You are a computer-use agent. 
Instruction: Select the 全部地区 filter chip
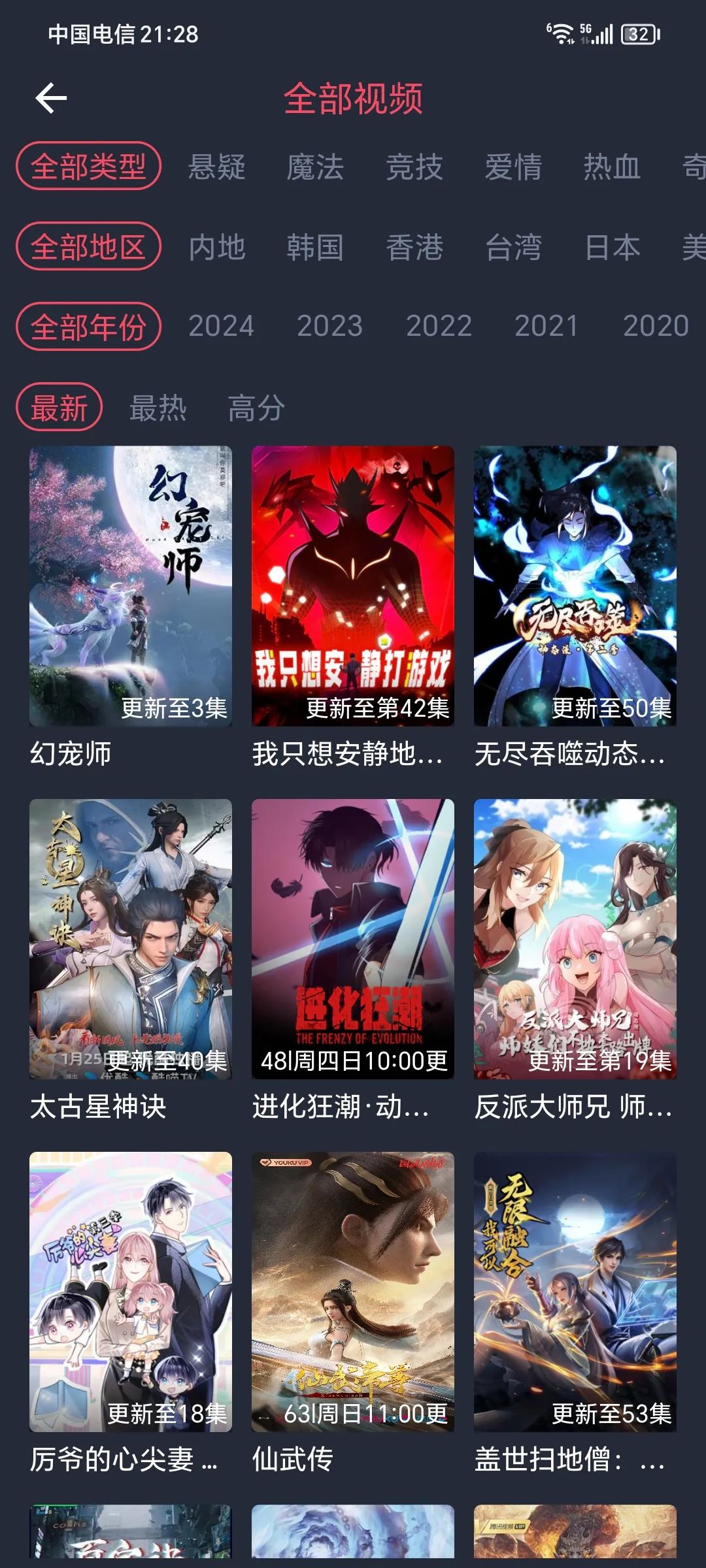pyautogui.click(x=88, y=246)
